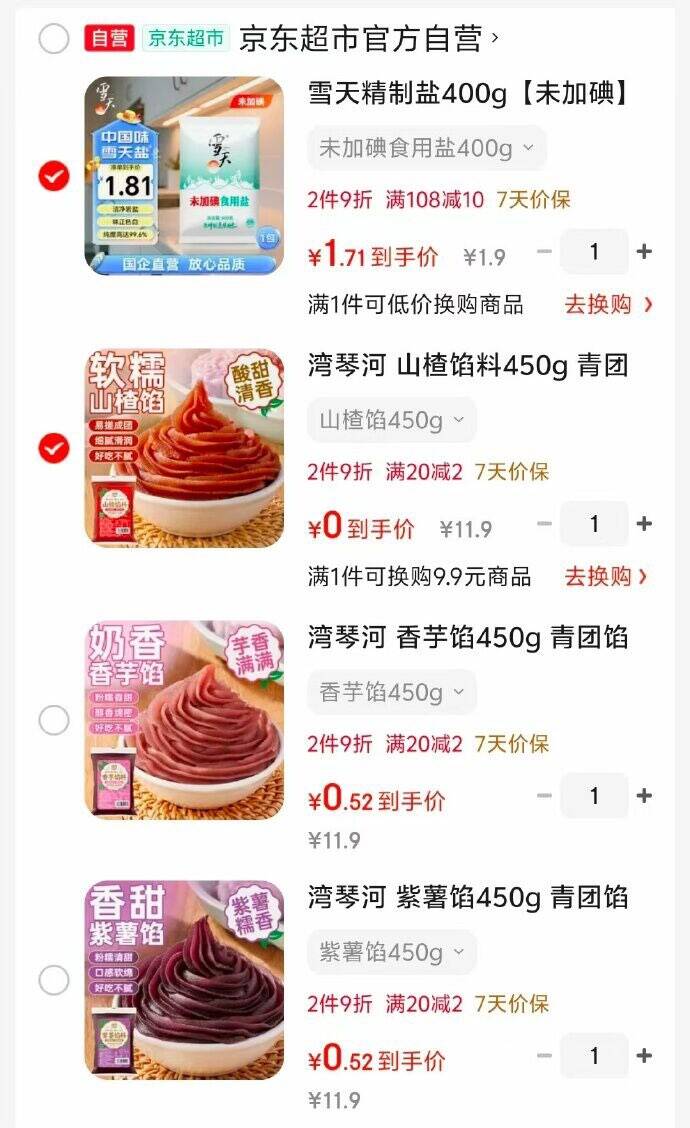Image resolution: width=690 pixels, height=1128 pixels.
Task: Open the 香芋馅450g variant selector
Action: click(391, 692)
